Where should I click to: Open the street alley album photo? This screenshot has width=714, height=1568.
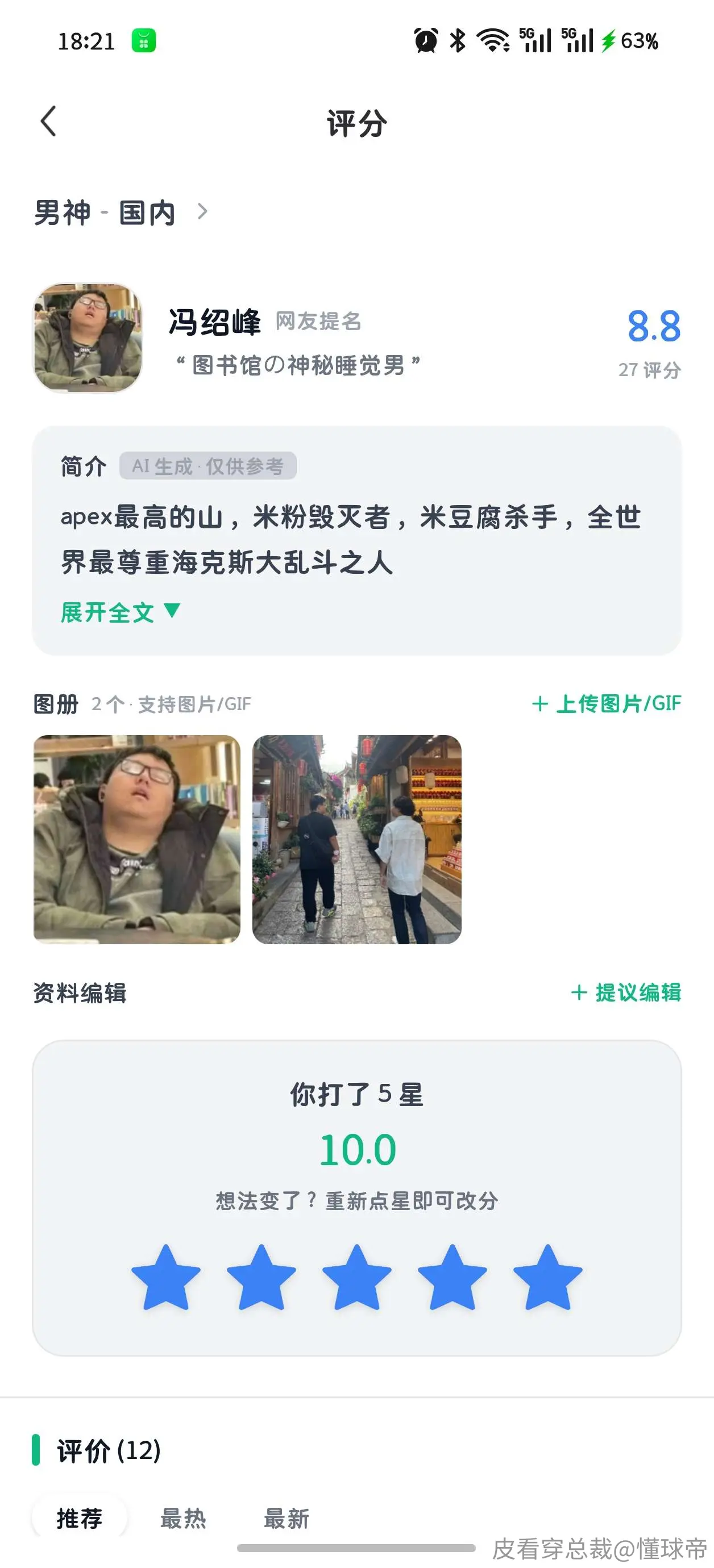357,840
